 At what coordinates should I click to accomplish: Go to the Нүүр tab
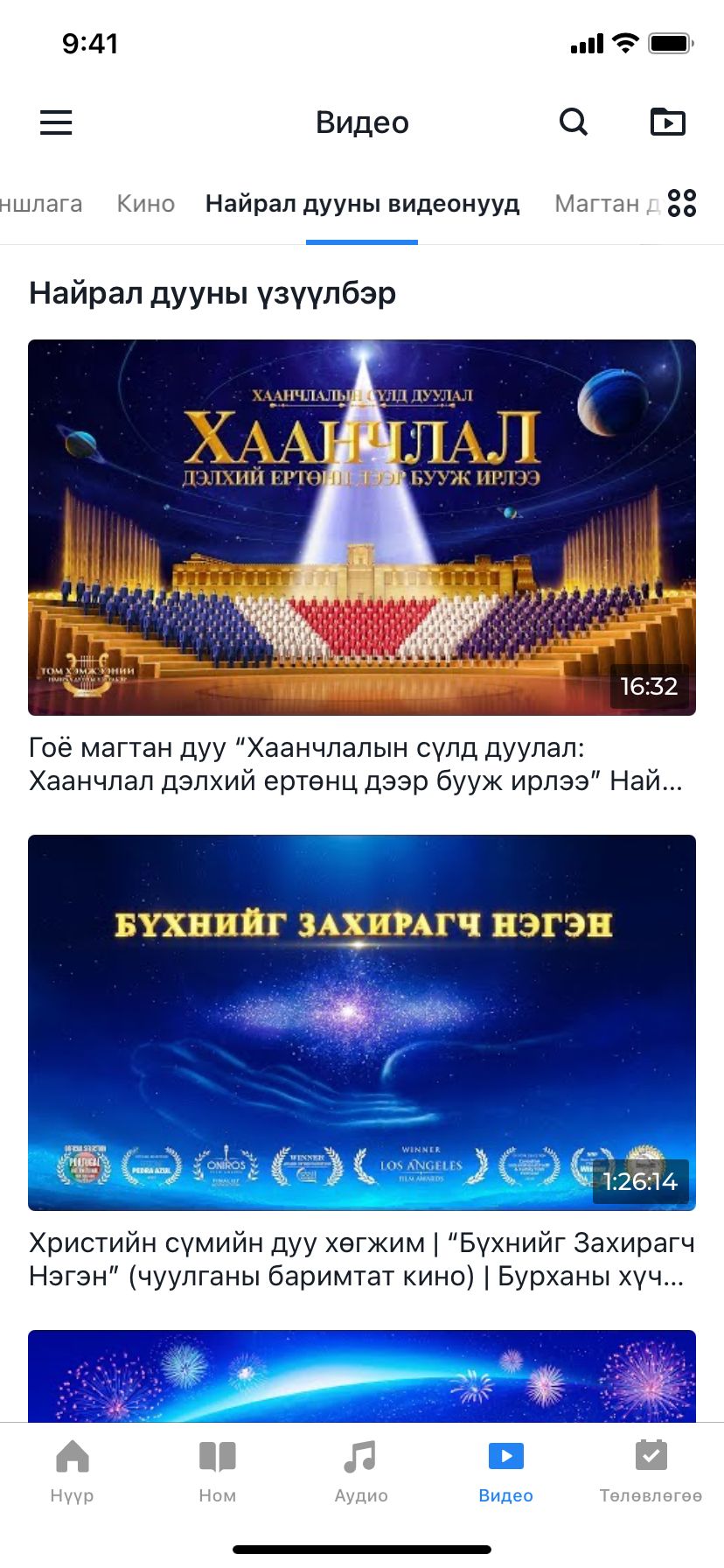click(72, 1472)
